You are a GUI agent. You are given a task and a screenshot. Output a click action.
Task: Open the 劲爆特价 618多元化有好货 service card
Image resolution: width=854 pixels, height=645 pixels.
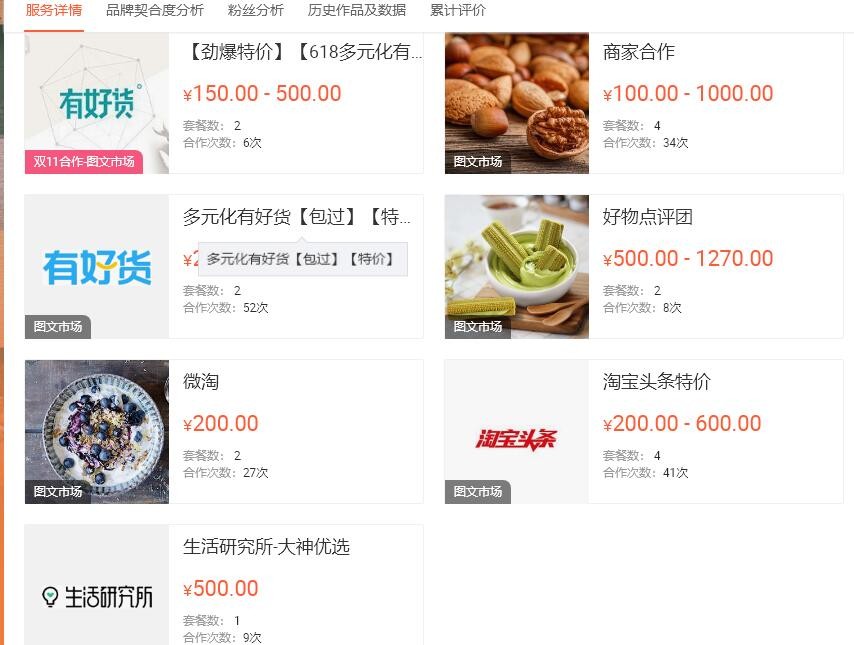302,53
